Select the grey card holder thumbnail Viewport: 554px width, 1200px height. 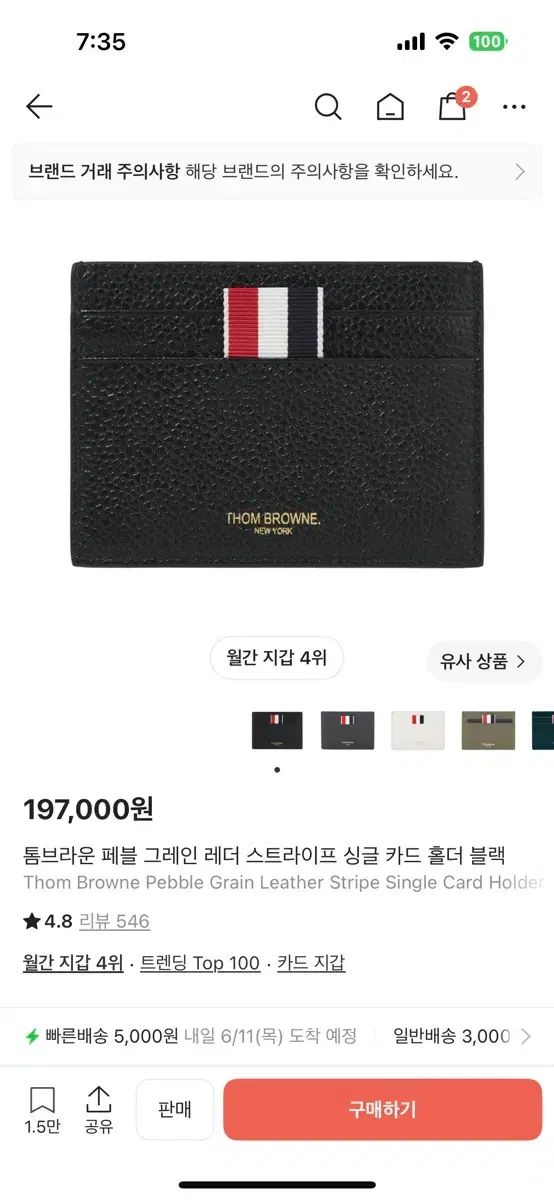347,730
